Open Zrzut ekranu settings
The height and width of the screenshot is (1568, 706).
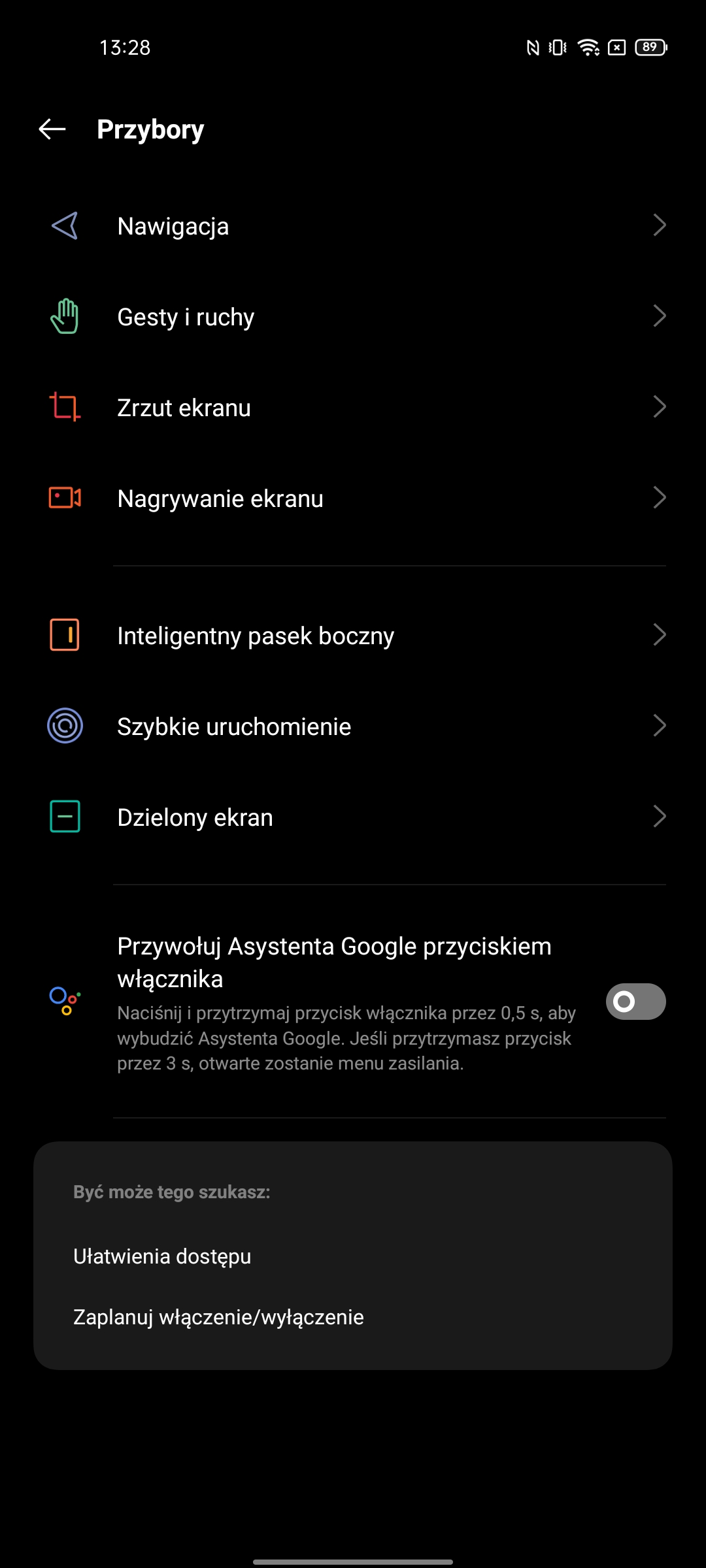[353, 408]
